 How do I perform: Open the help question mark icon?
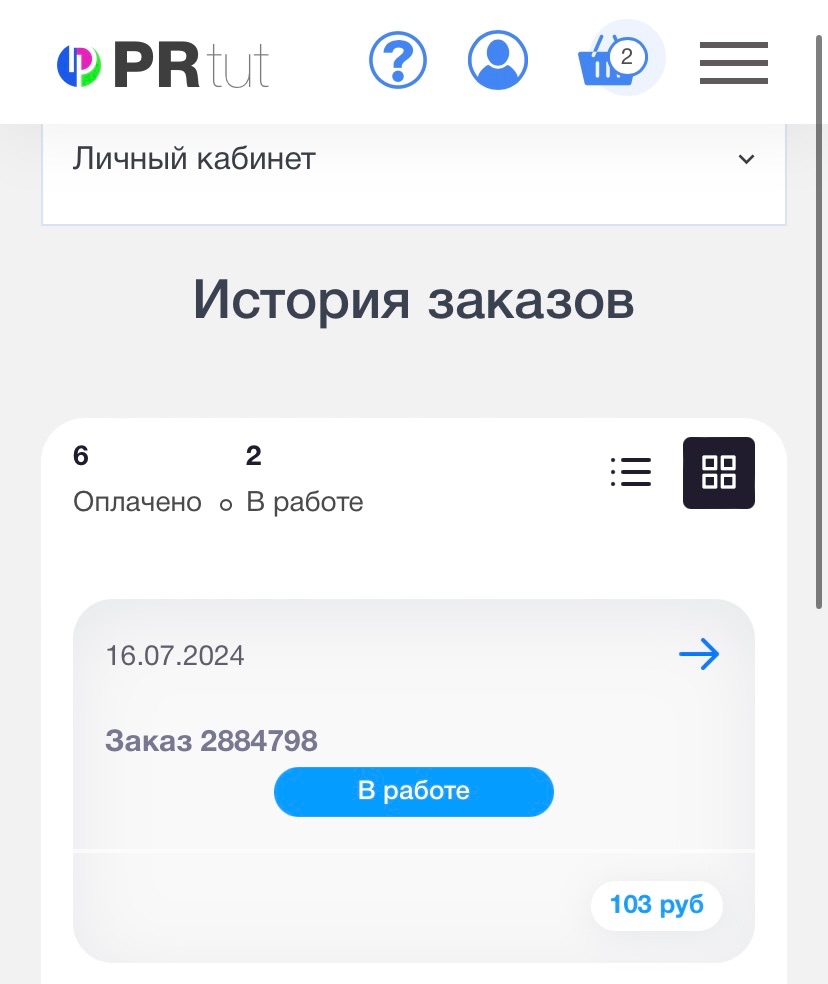pyautogui.click(x=398, y=61)
